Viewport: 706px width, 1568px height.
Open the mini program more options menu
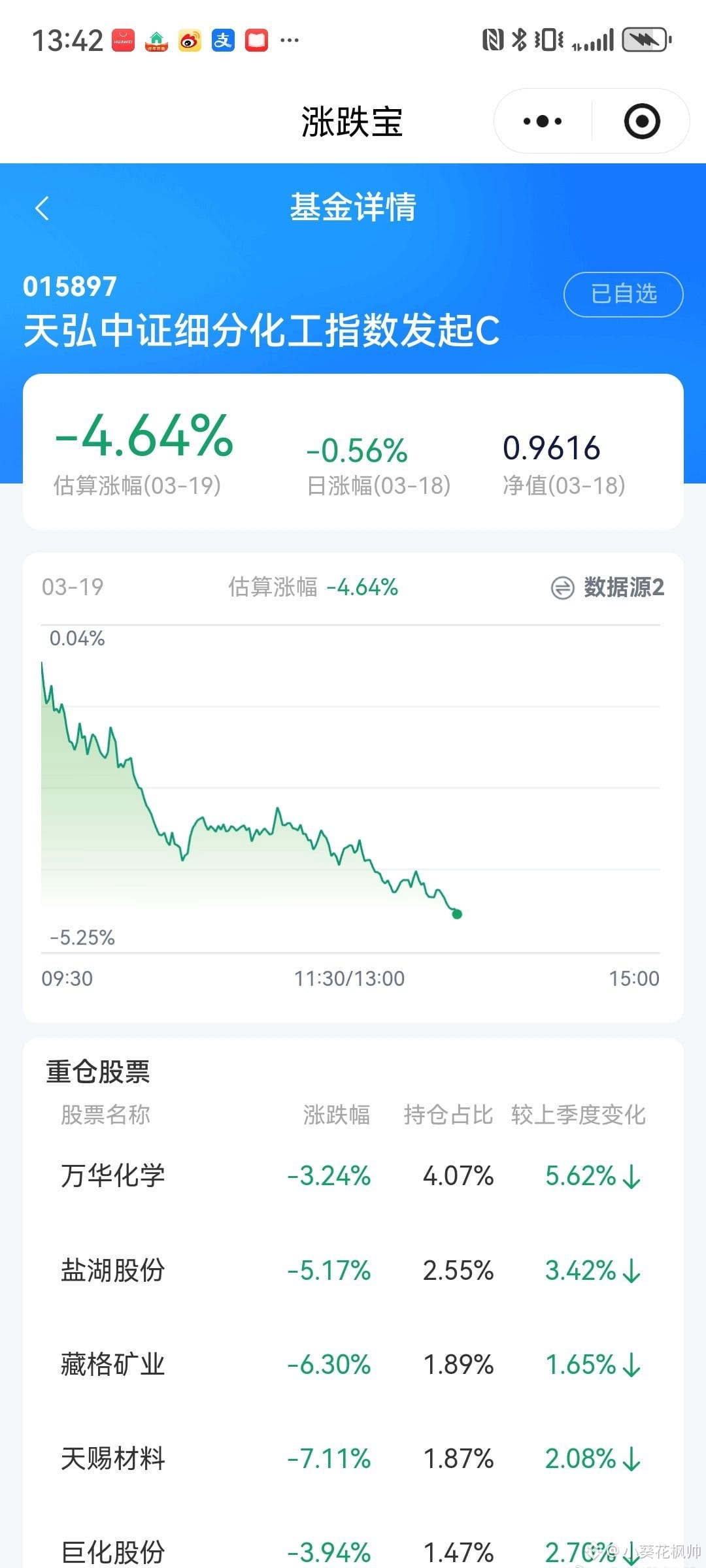543,122
